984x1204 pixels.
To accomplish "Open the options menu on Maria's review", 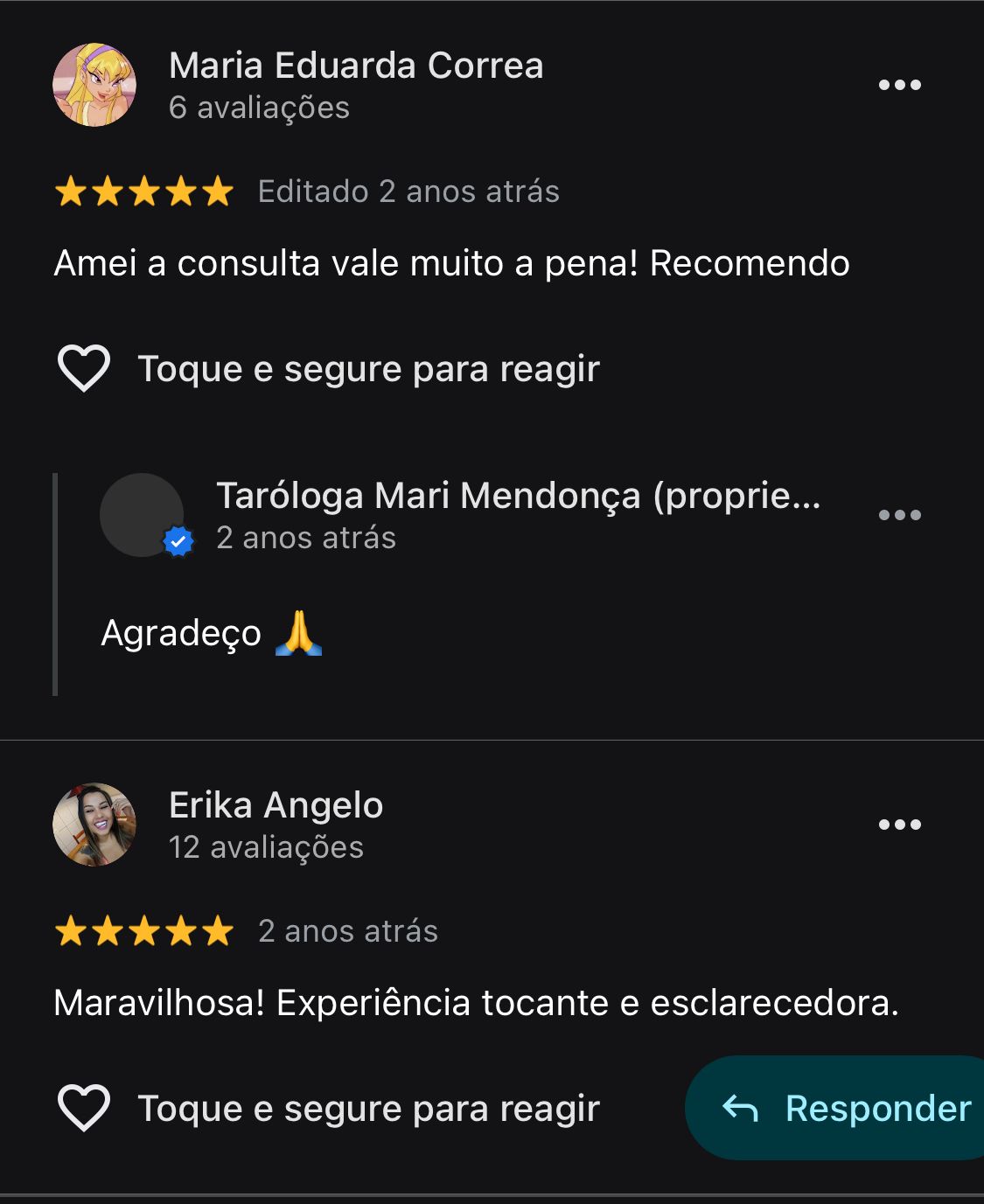I will pos(899,83).
